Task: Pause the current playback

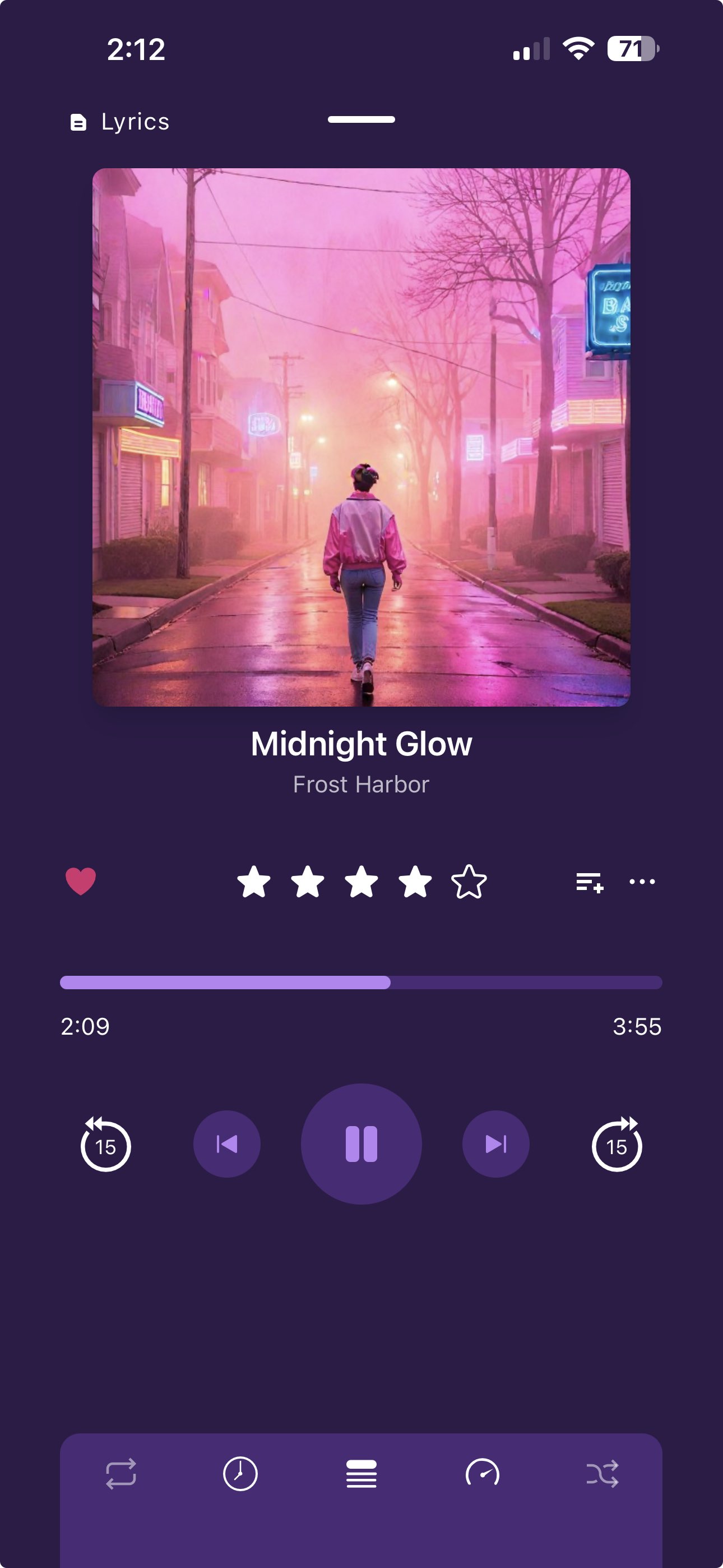Action: [x=361, y=1143]
